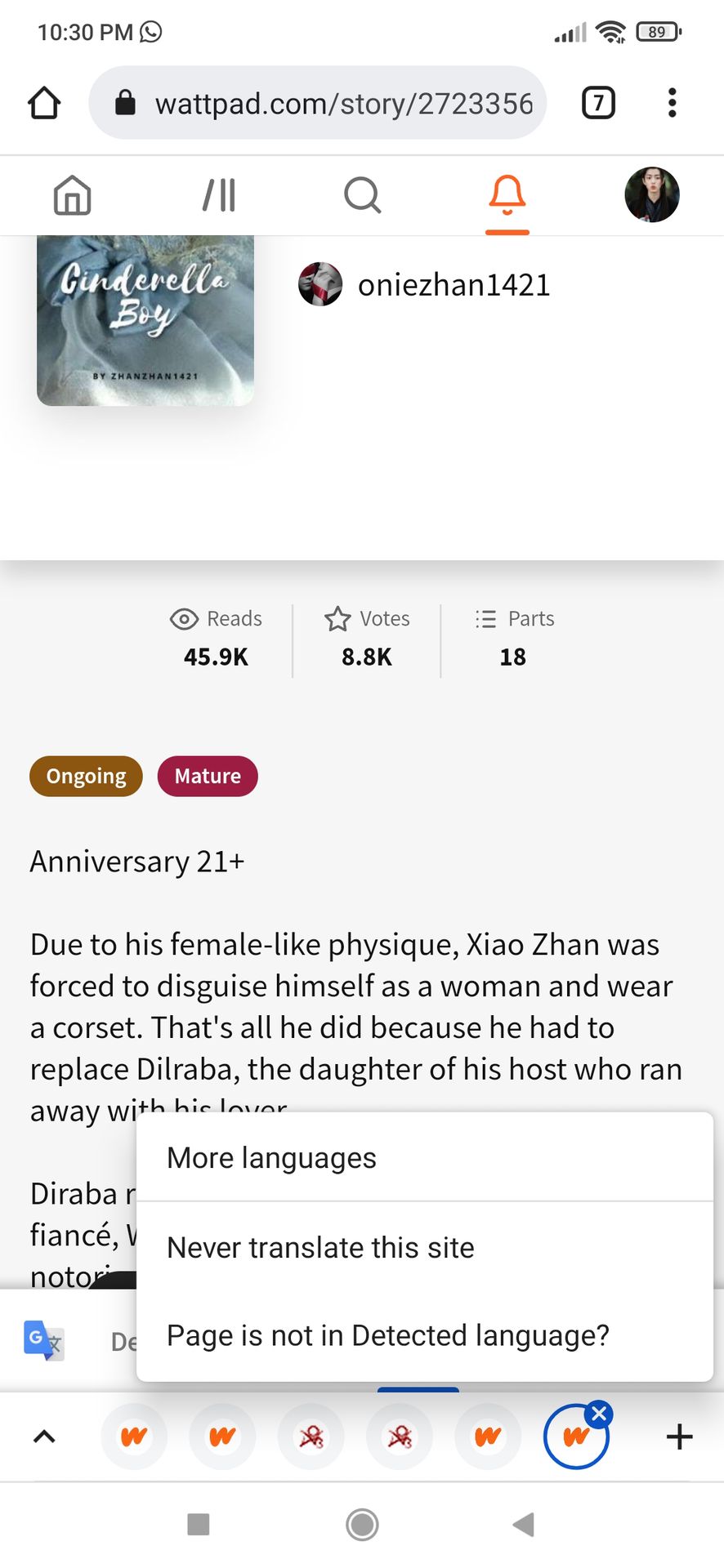Add a new tab

coord(680,1437)
